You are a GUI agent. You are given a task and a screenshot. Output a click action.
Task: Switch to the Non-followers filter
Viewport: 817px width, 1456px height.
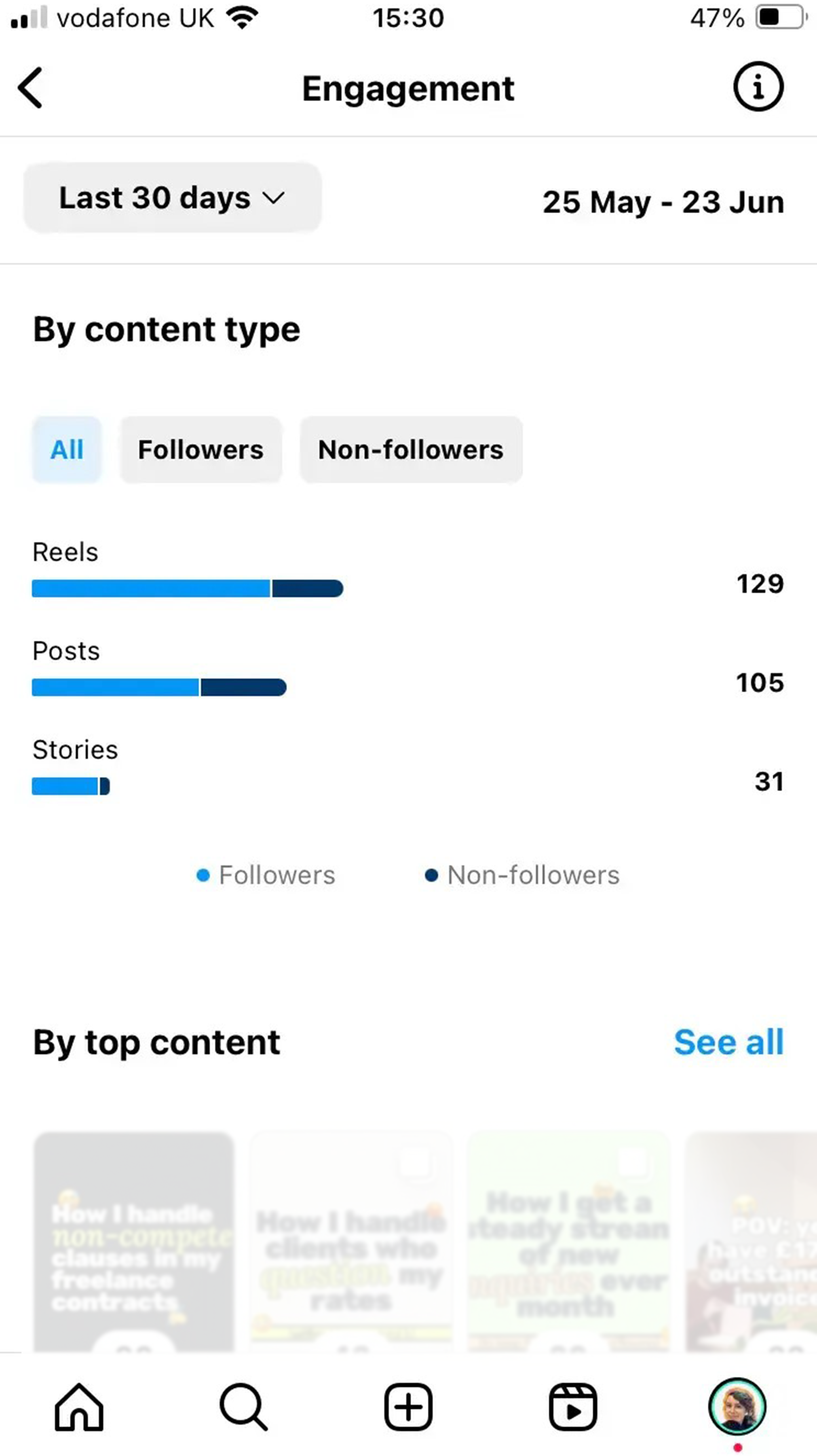tap(411, 450)
